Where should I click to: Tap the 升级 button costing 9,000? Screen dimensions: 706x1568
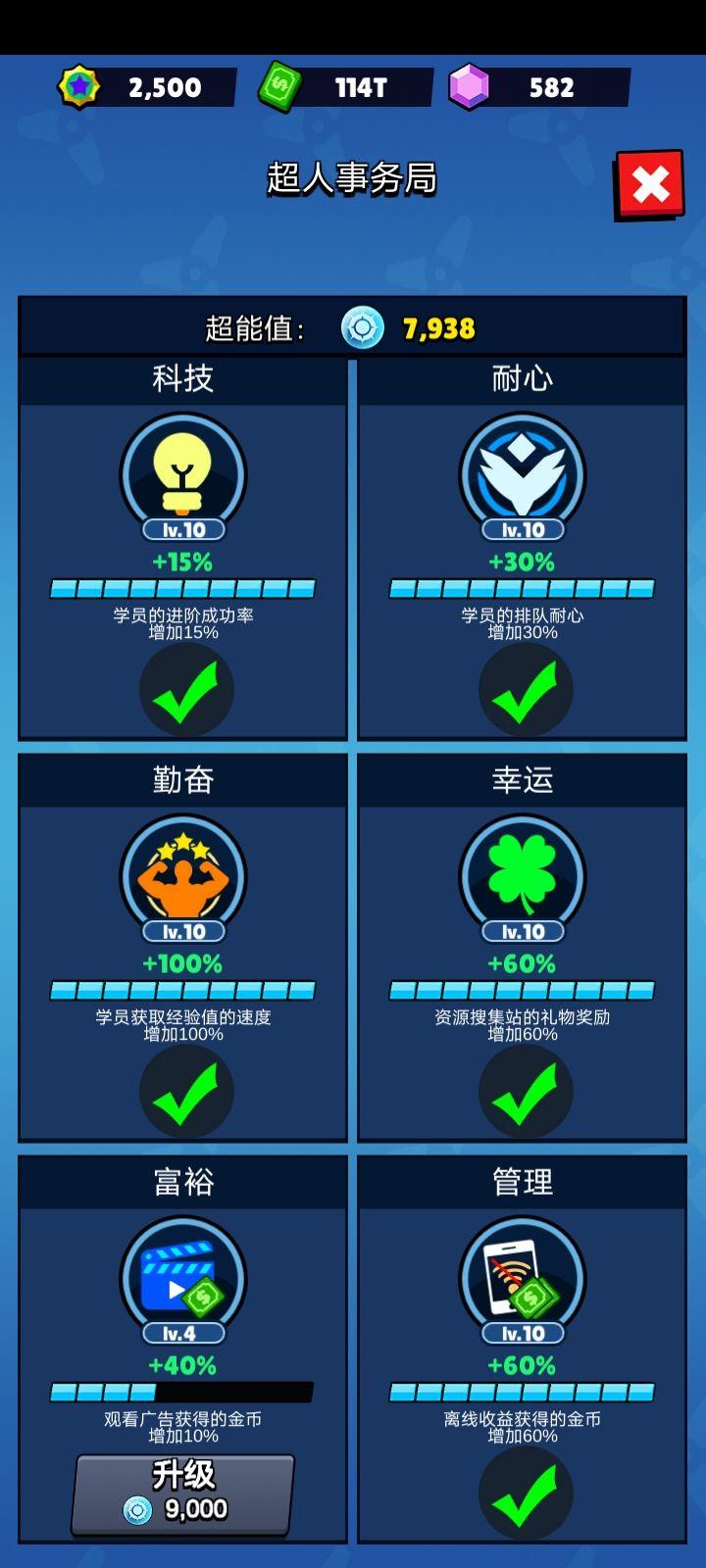click(182, 1494)
